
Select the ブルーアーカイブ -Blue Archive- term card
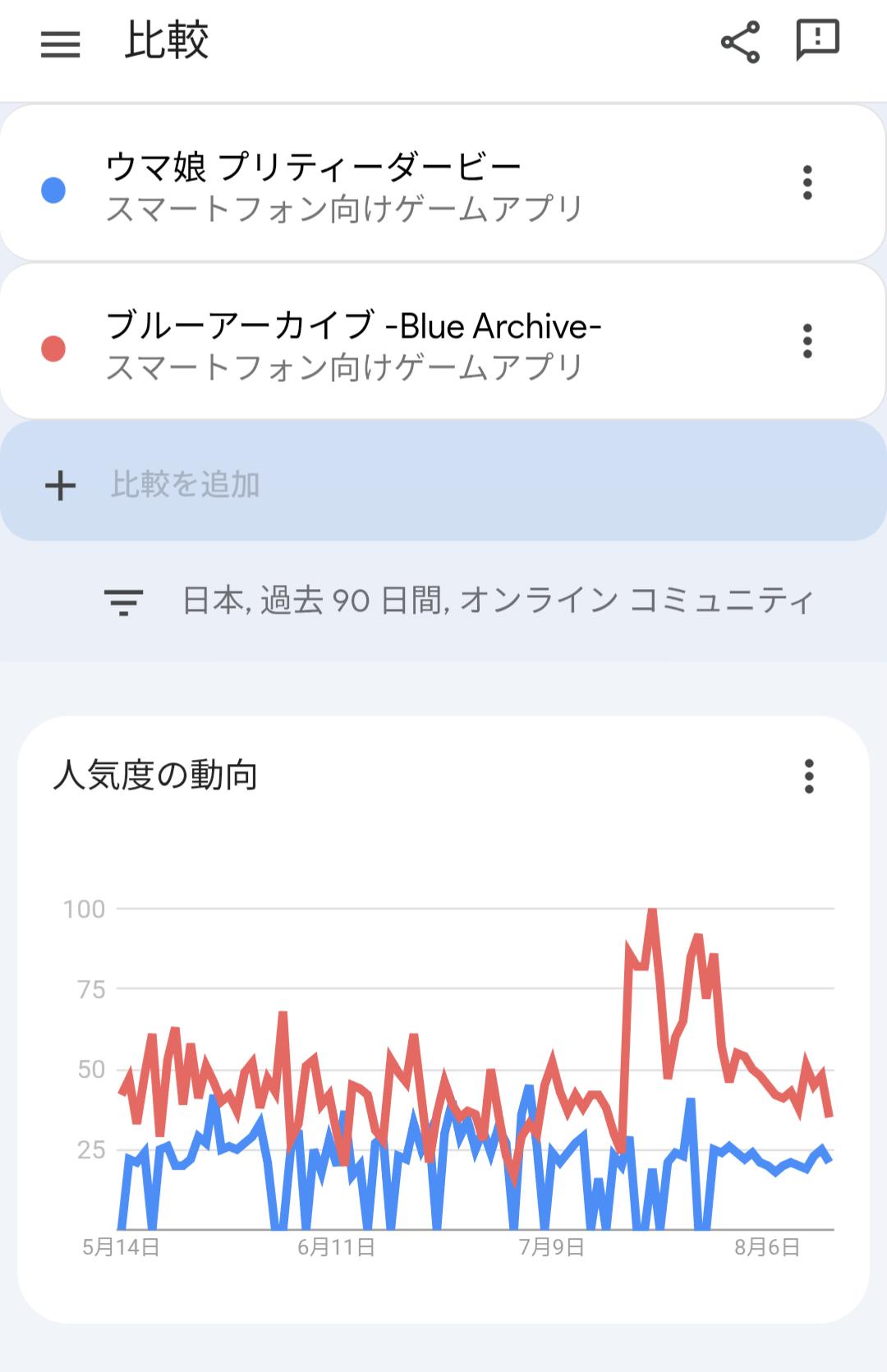tap(353, 344)
